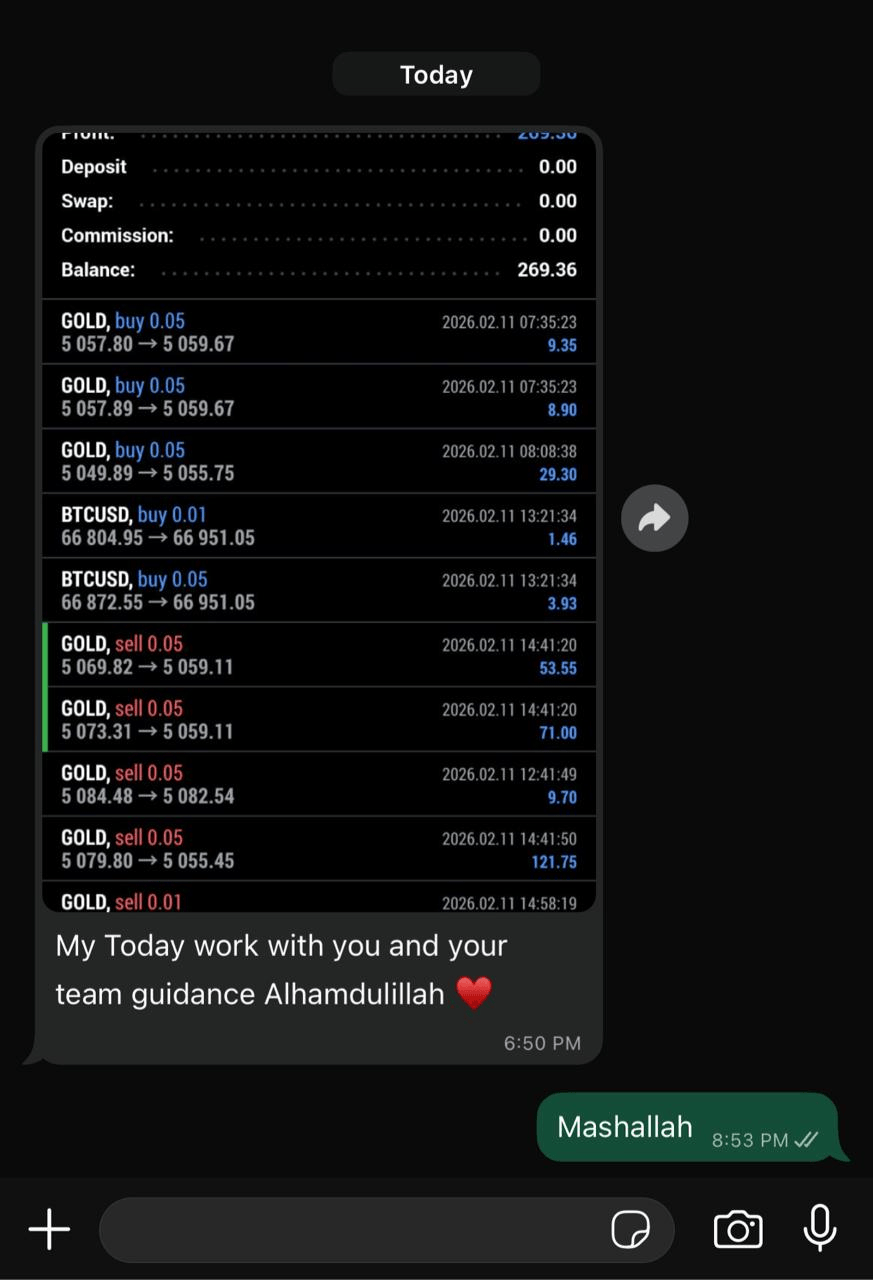Select the GOLD buy trade showing 29.30 profit
The height and width of the screenshot is (1280, 873).
[318, 460]
